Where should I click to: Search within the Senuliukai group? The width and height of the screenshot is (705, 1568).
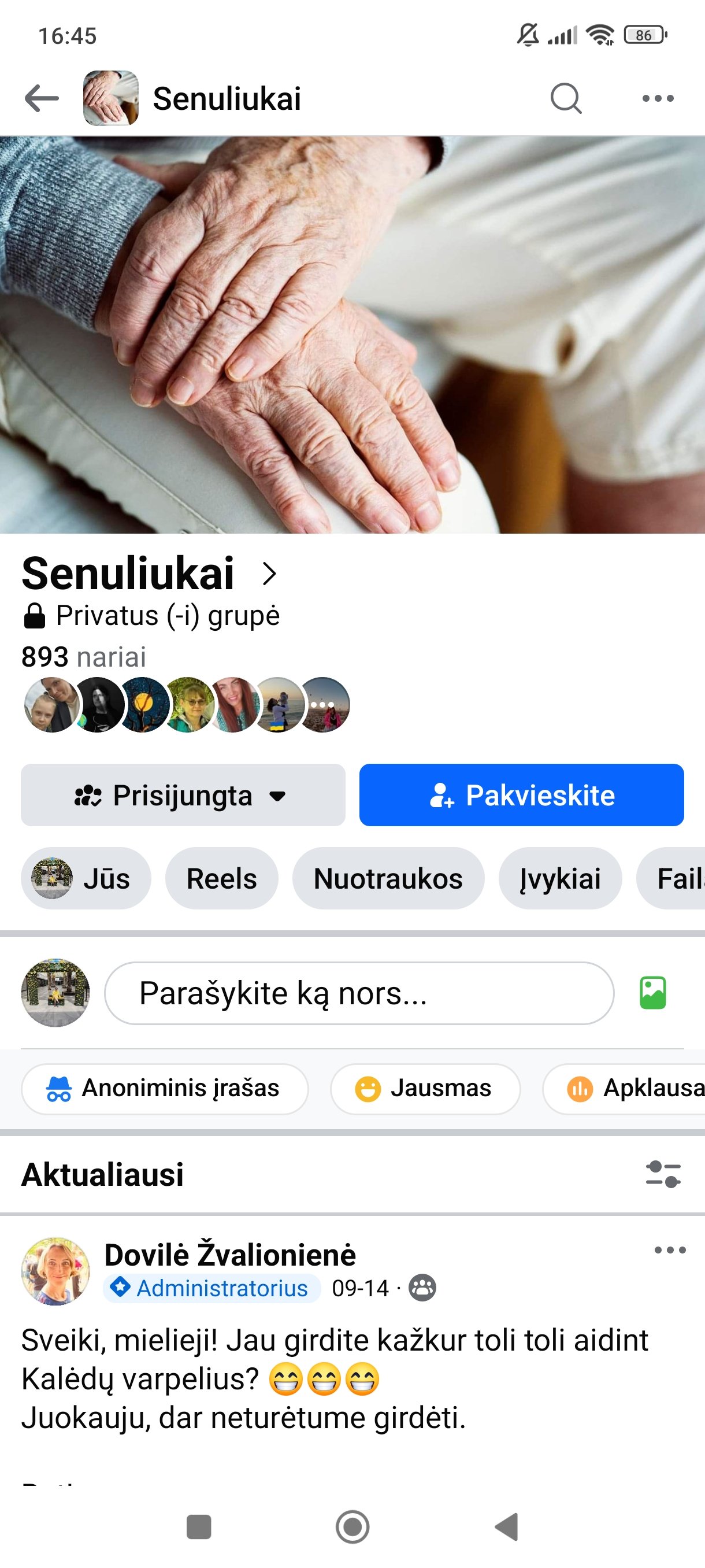(x=566, y=99)
